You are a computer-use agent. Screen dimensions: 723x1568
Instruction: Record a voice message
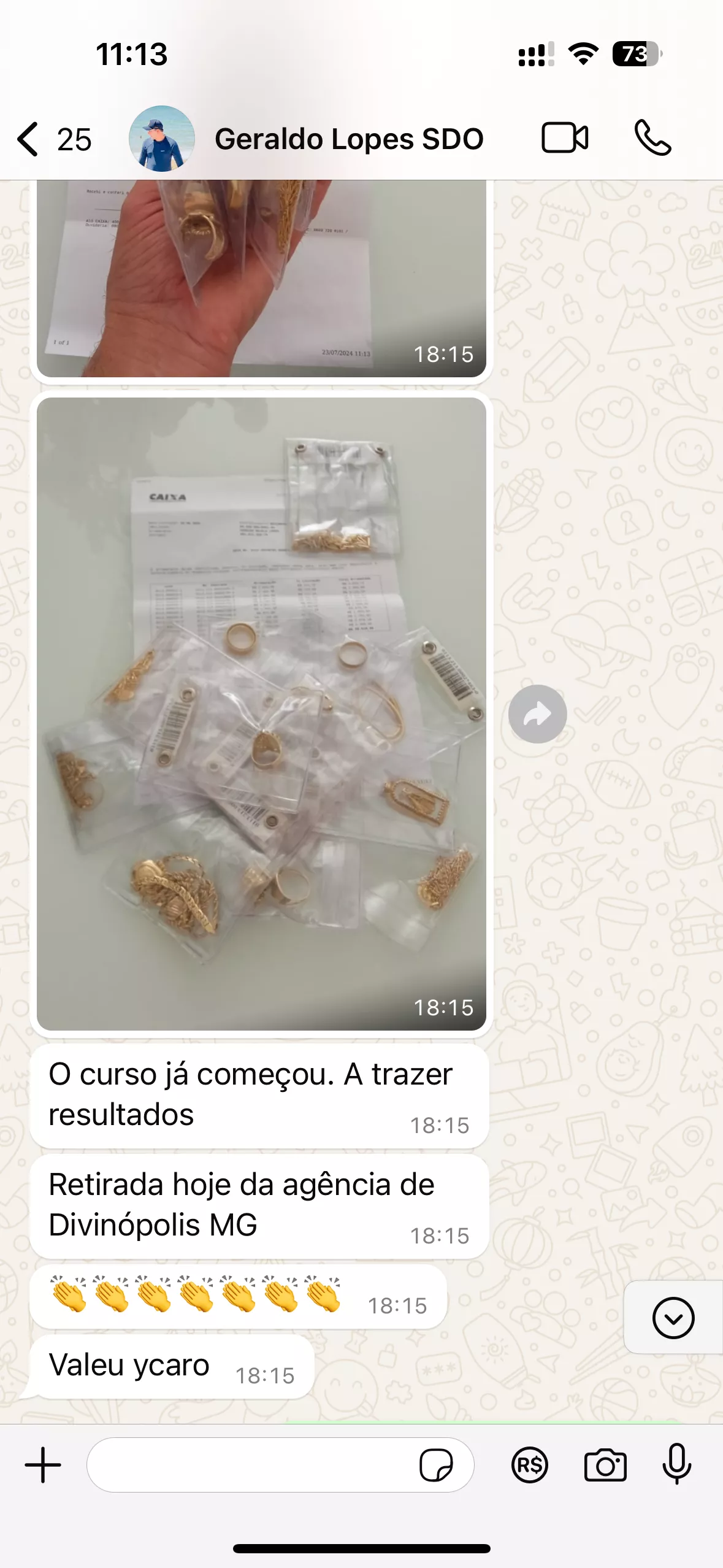pos(676,1465)
